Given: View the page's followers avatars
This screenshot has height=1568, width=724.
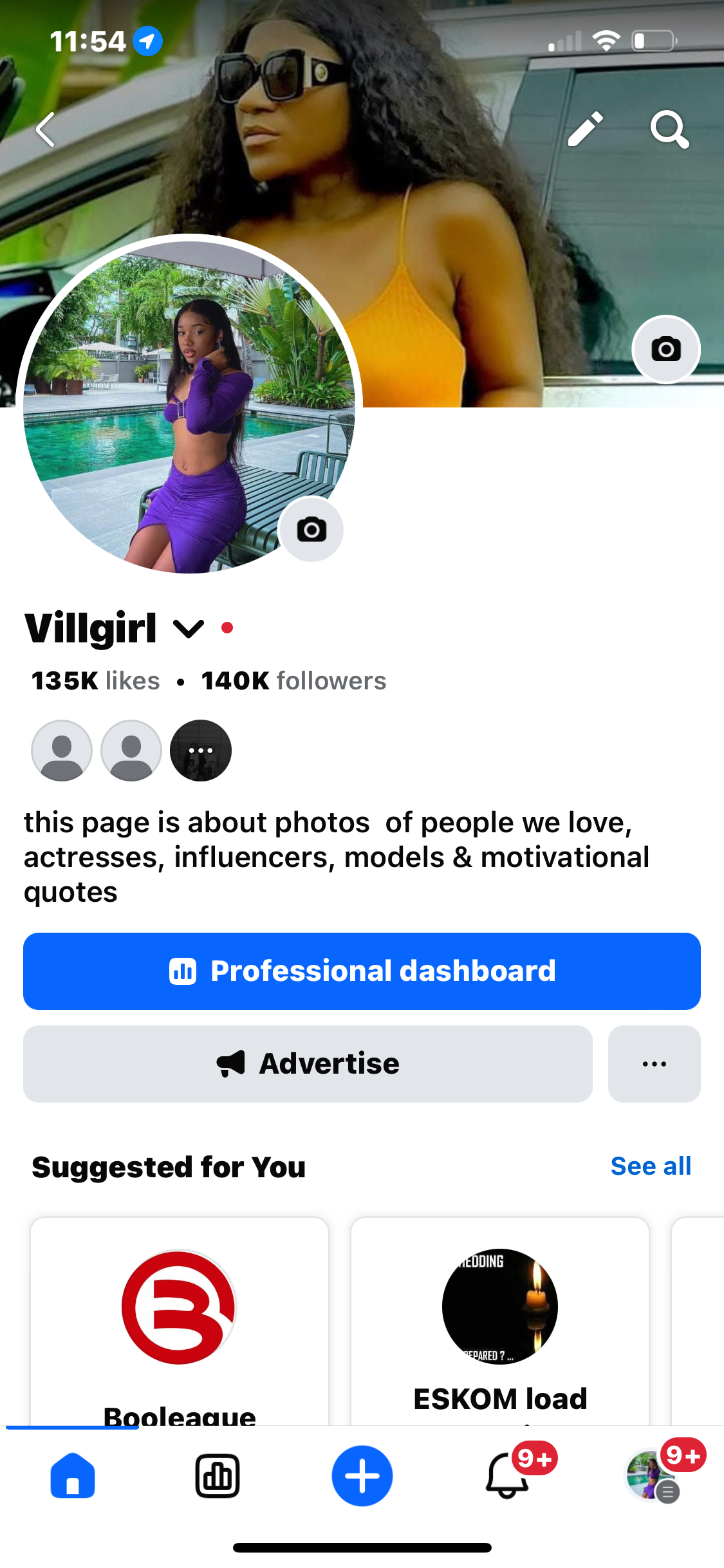Looking at the screenshot, I should 131,751.
